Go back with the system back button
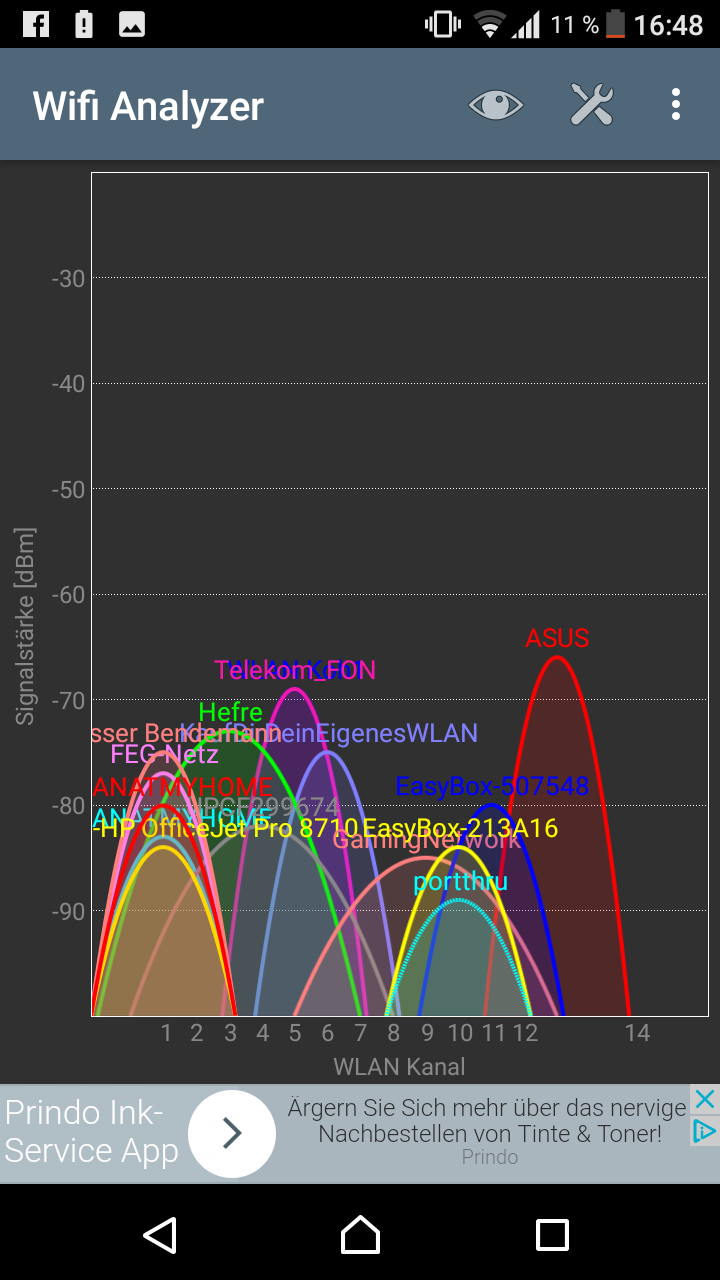This screenshot has width=720, height=1280. [x=161, y=1235]
